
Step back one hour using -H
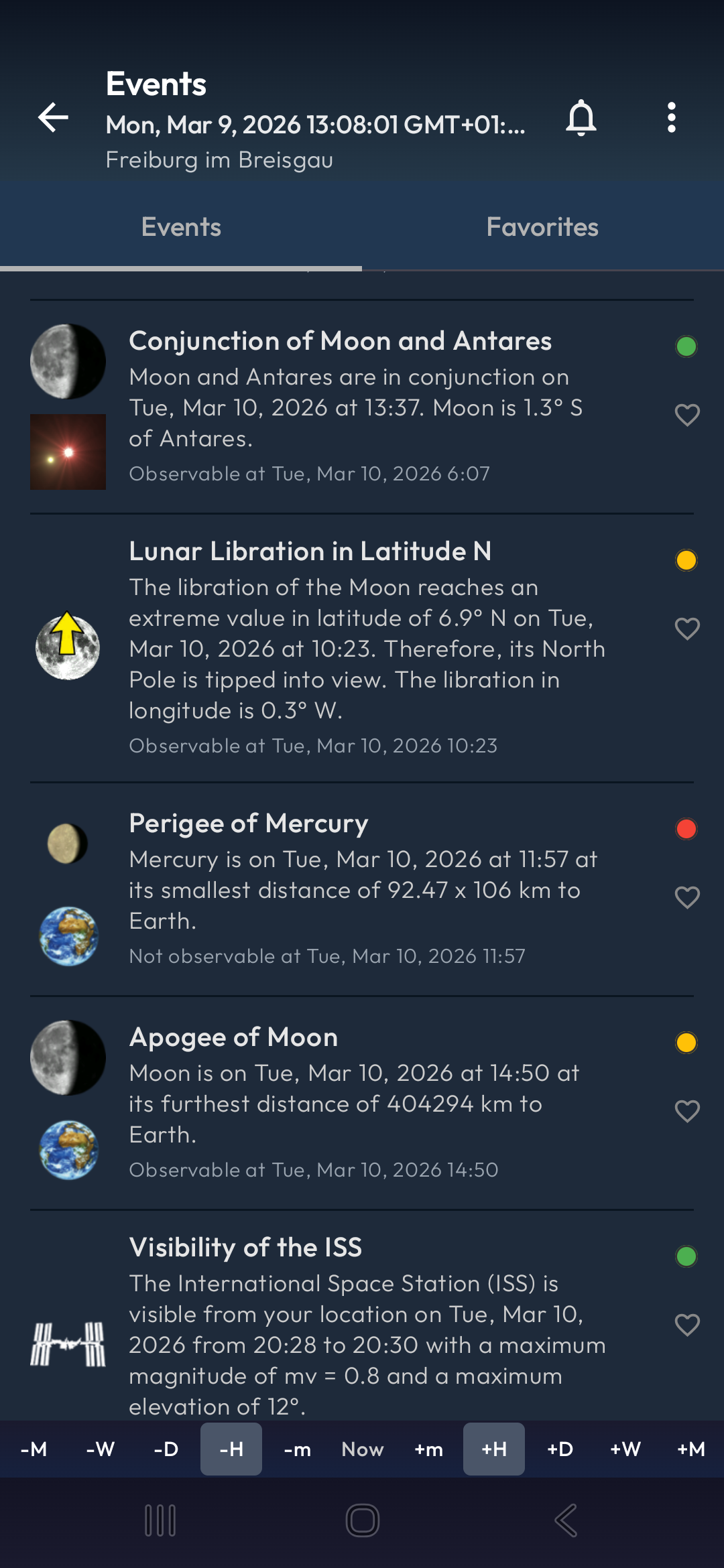[231, 1449]
